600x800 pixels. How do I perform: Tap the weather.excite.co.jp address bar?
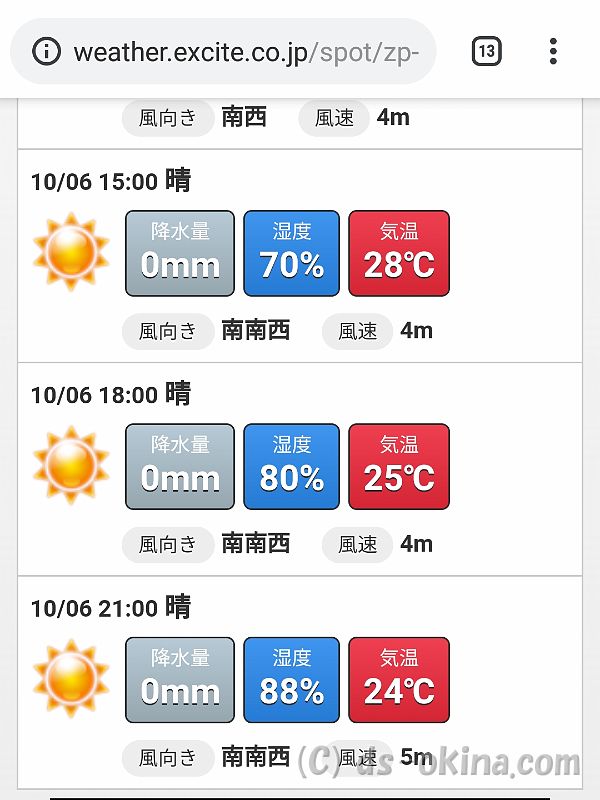tap(245, 51)
